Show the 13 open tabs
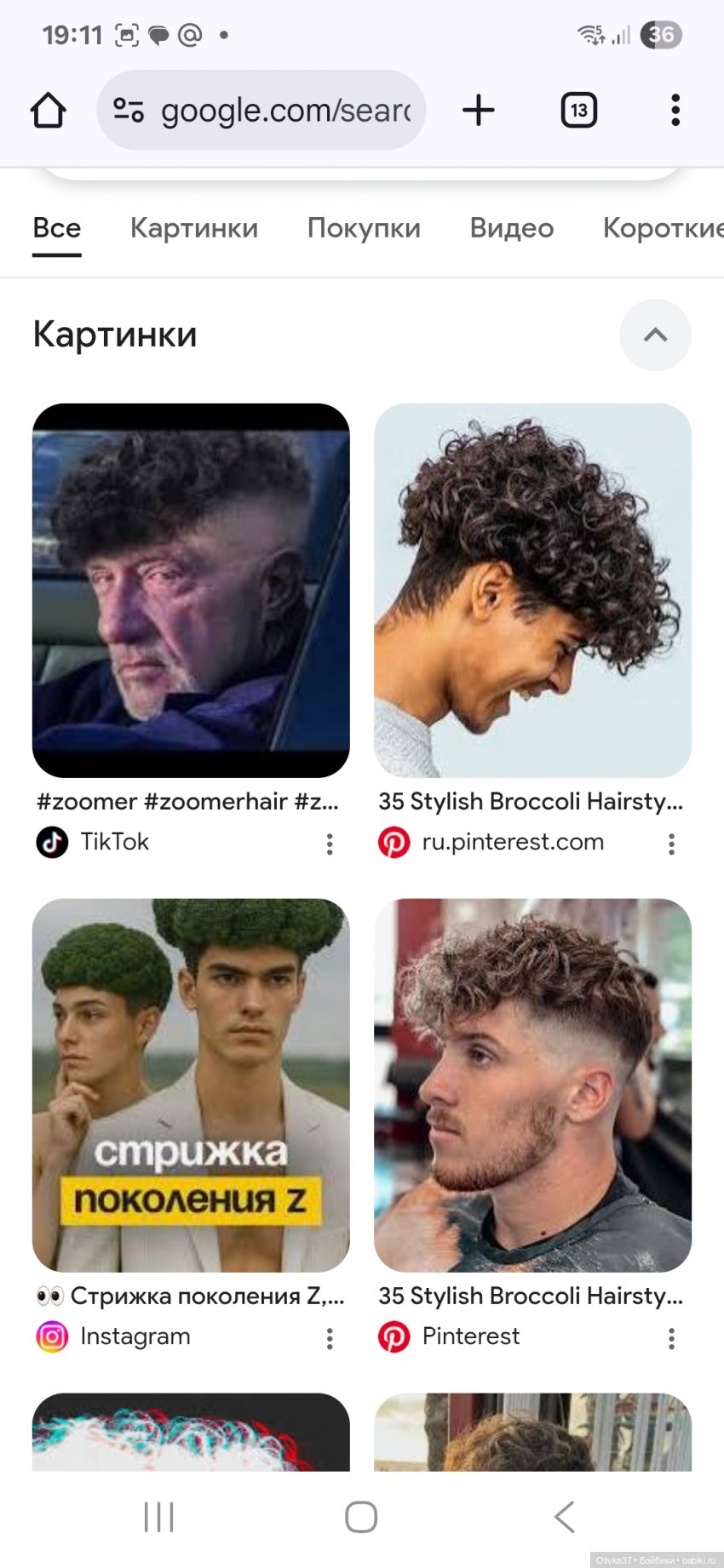This screenshot has height=1568, width=724. click(x=579, y=111)
